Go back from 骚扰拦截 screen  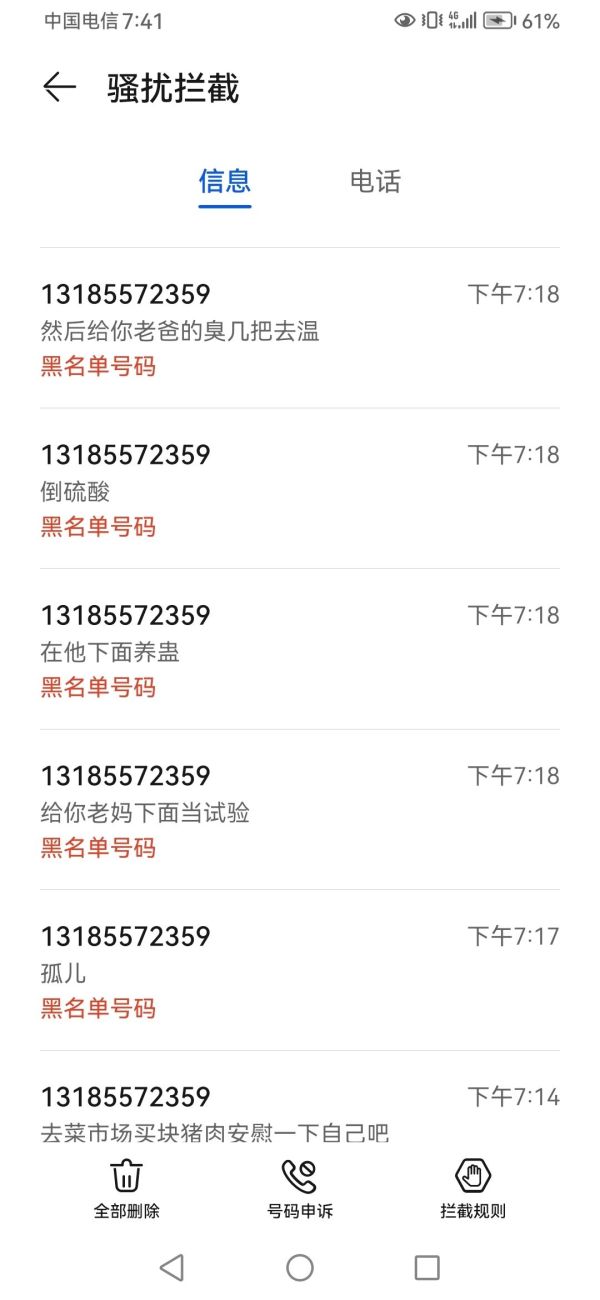[59, 88]
